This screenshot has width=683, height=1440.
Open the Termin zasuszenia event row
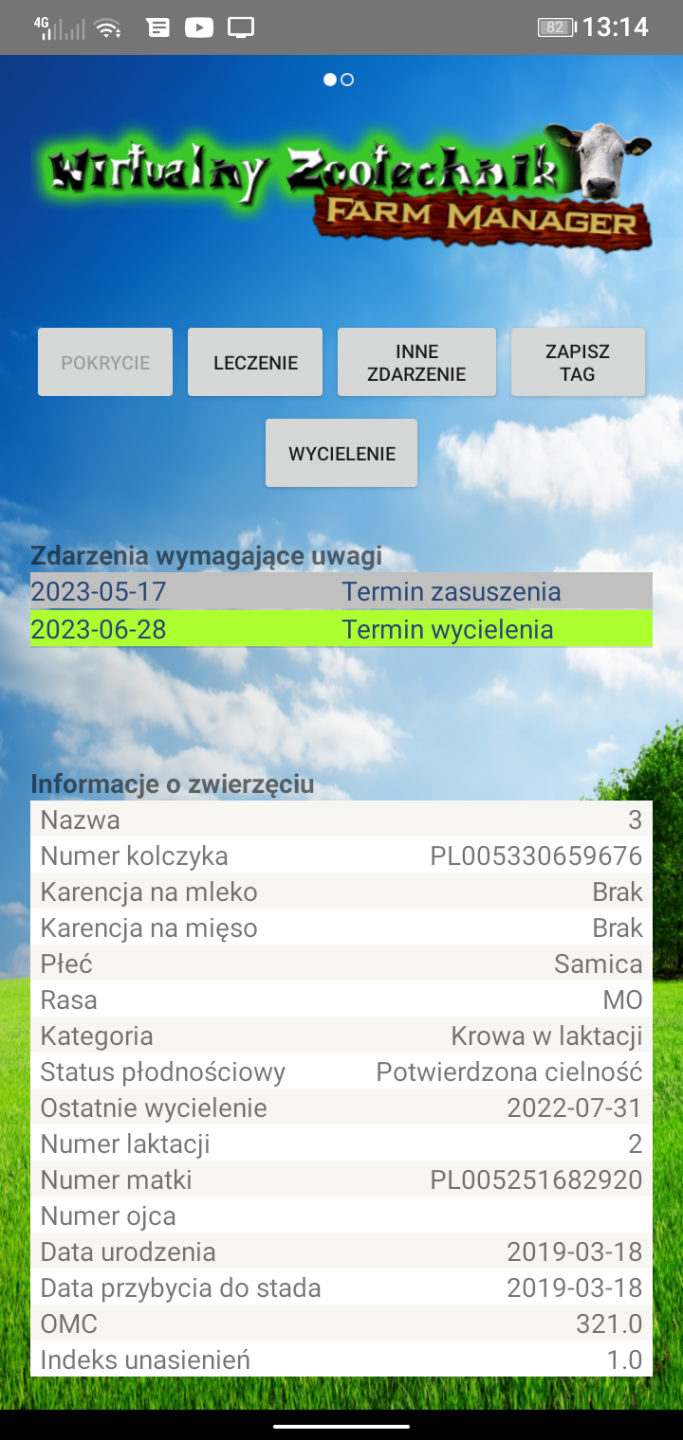[341, 591]
